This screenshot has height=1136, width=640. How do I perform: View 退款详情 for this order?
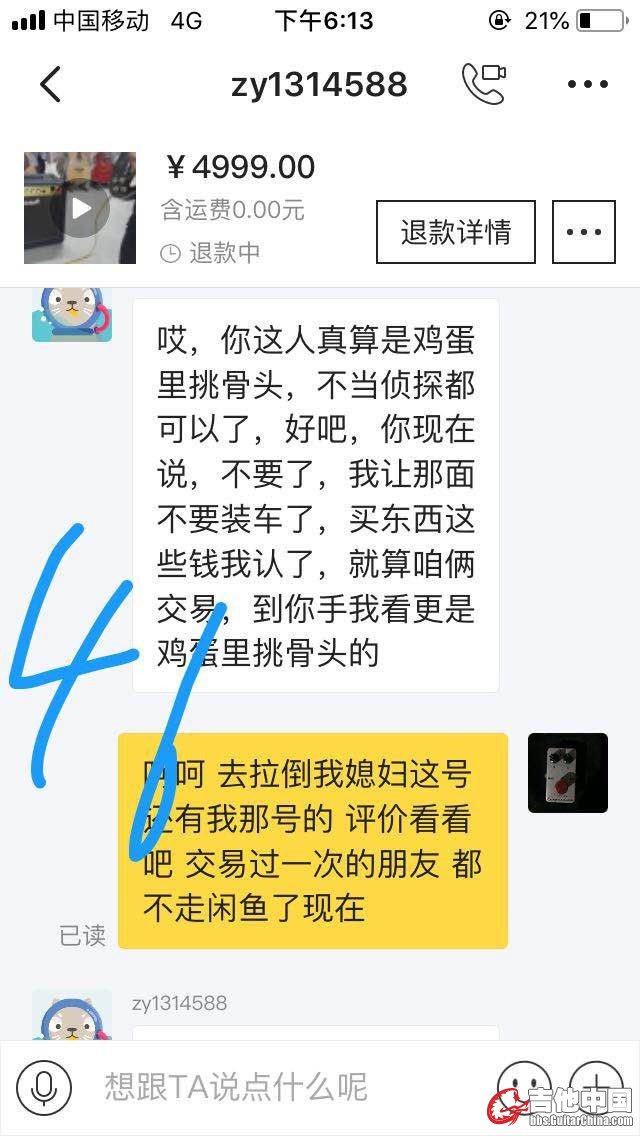point(455,232)
